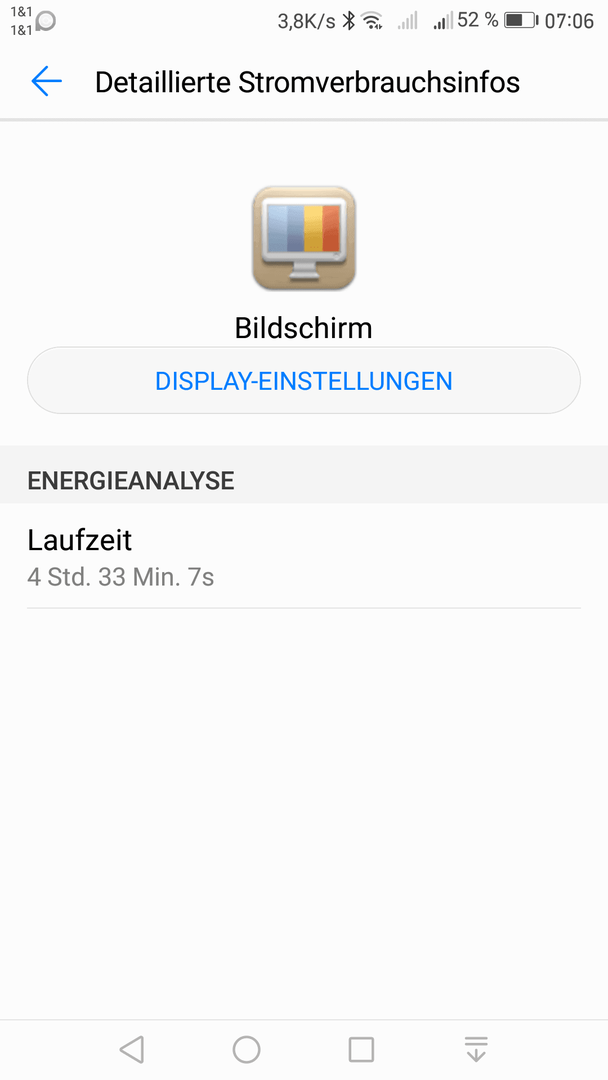Hide the navigation bar with the down arrow
Viewport: 608px width, 1080px height.
coord(476,1049)
